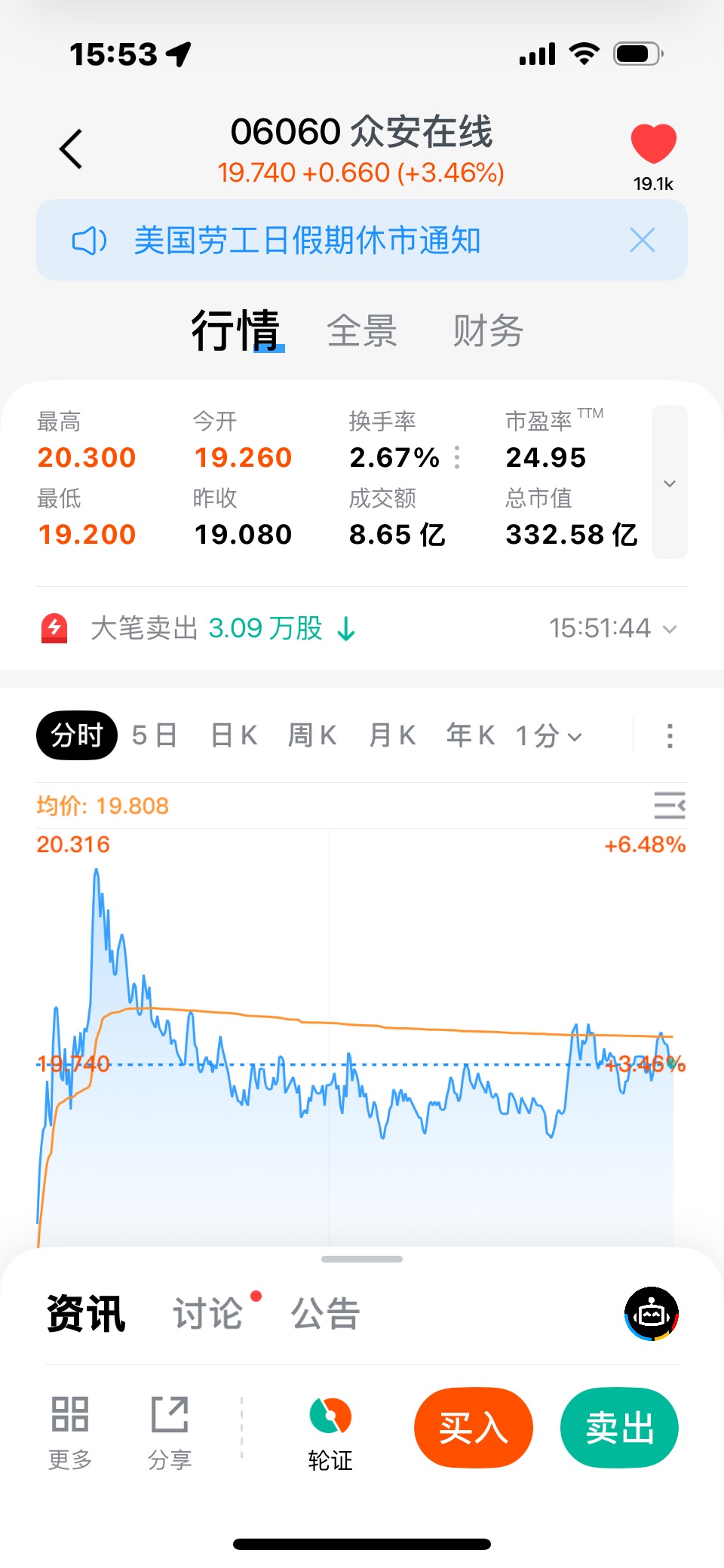Tap the 卖出 button
Image resolution: width=724 pixels, height=1568 pixels.
[619, 1428]
